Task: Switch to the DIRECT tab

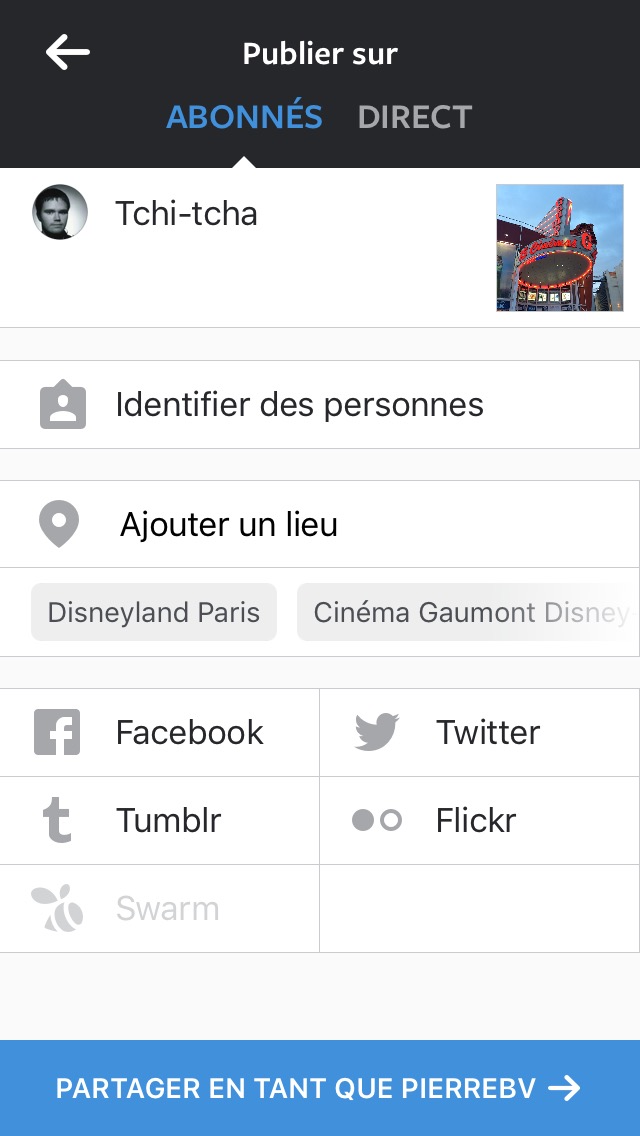Action: tap(415, 117)
